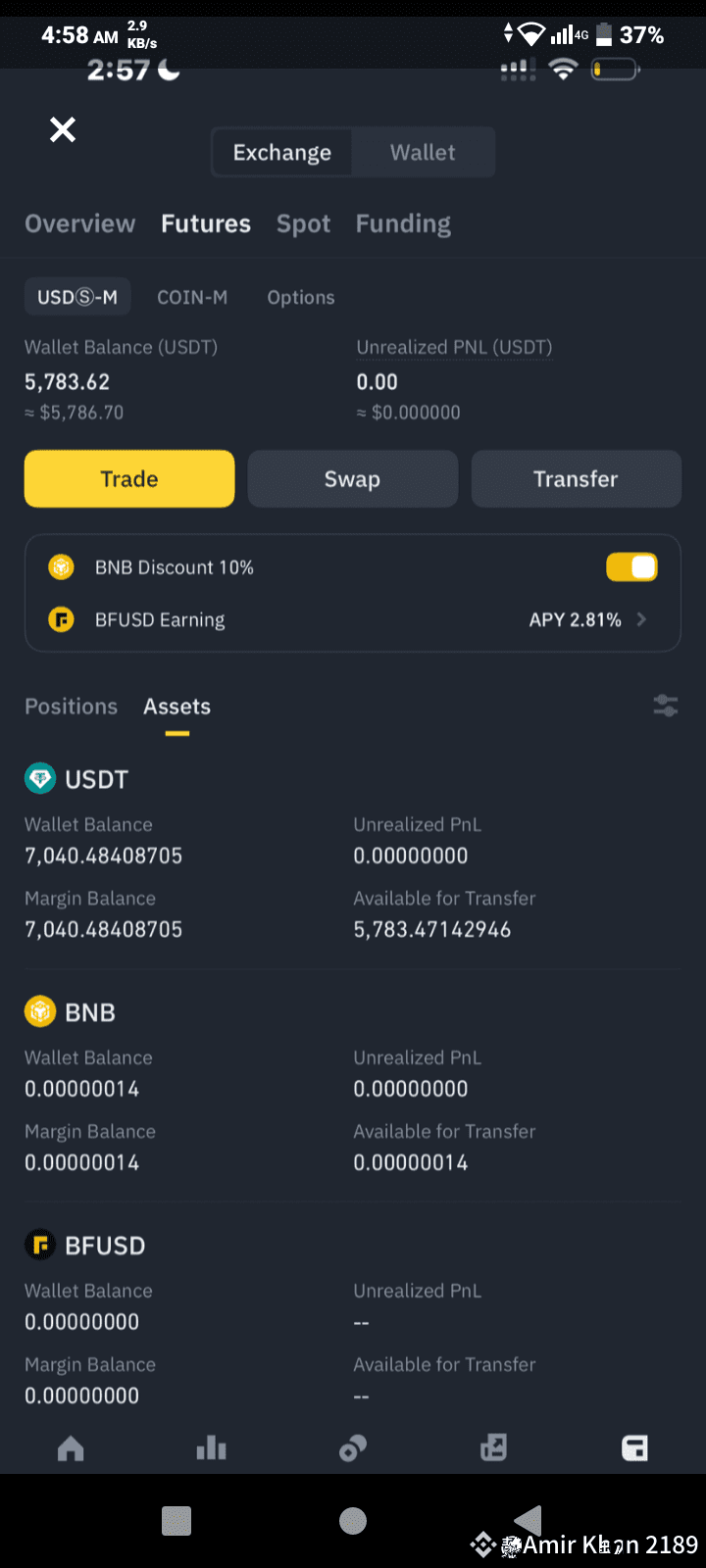
Task: Switch to the Options contracts type
Action: click(x=301, y=297)
